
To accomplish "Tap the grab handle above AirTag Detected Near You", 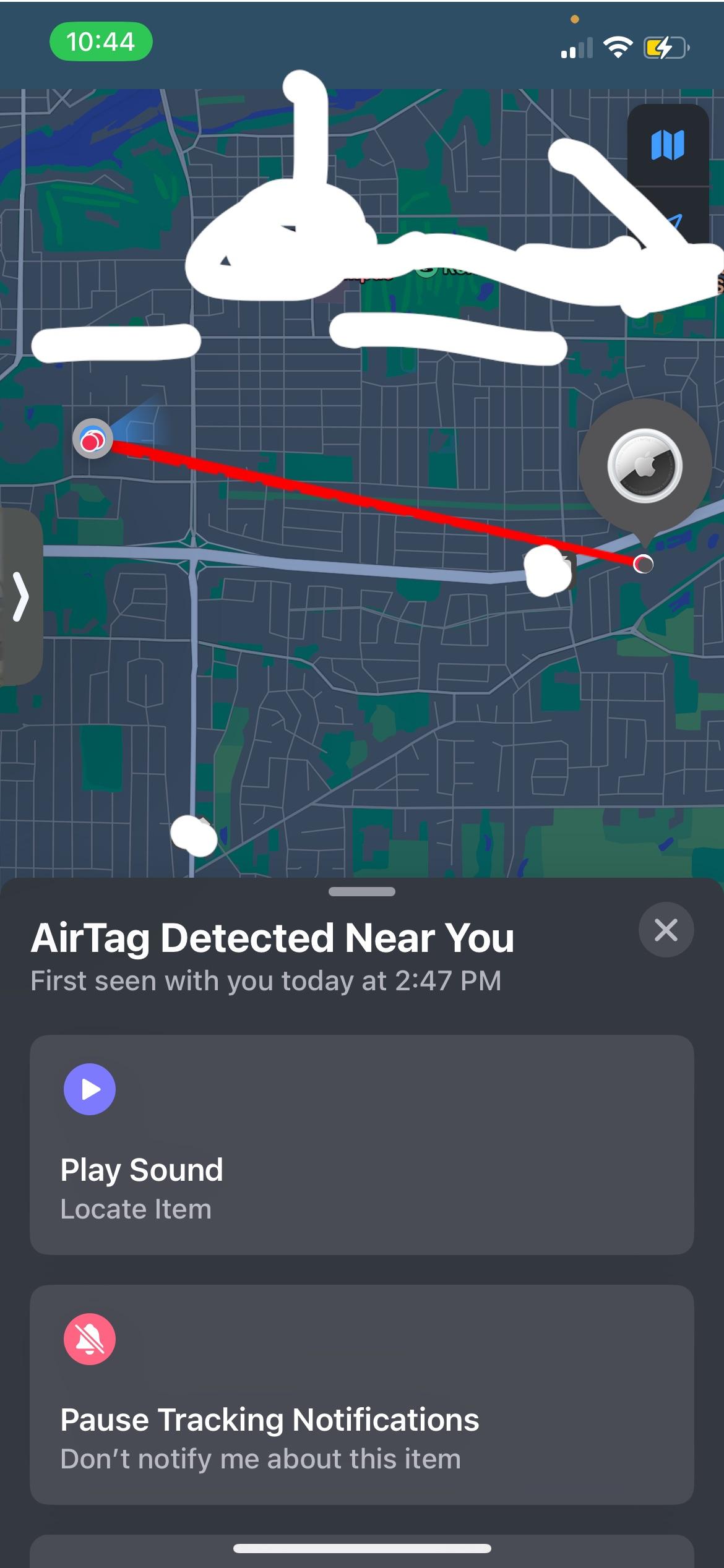I will [362, 891].
